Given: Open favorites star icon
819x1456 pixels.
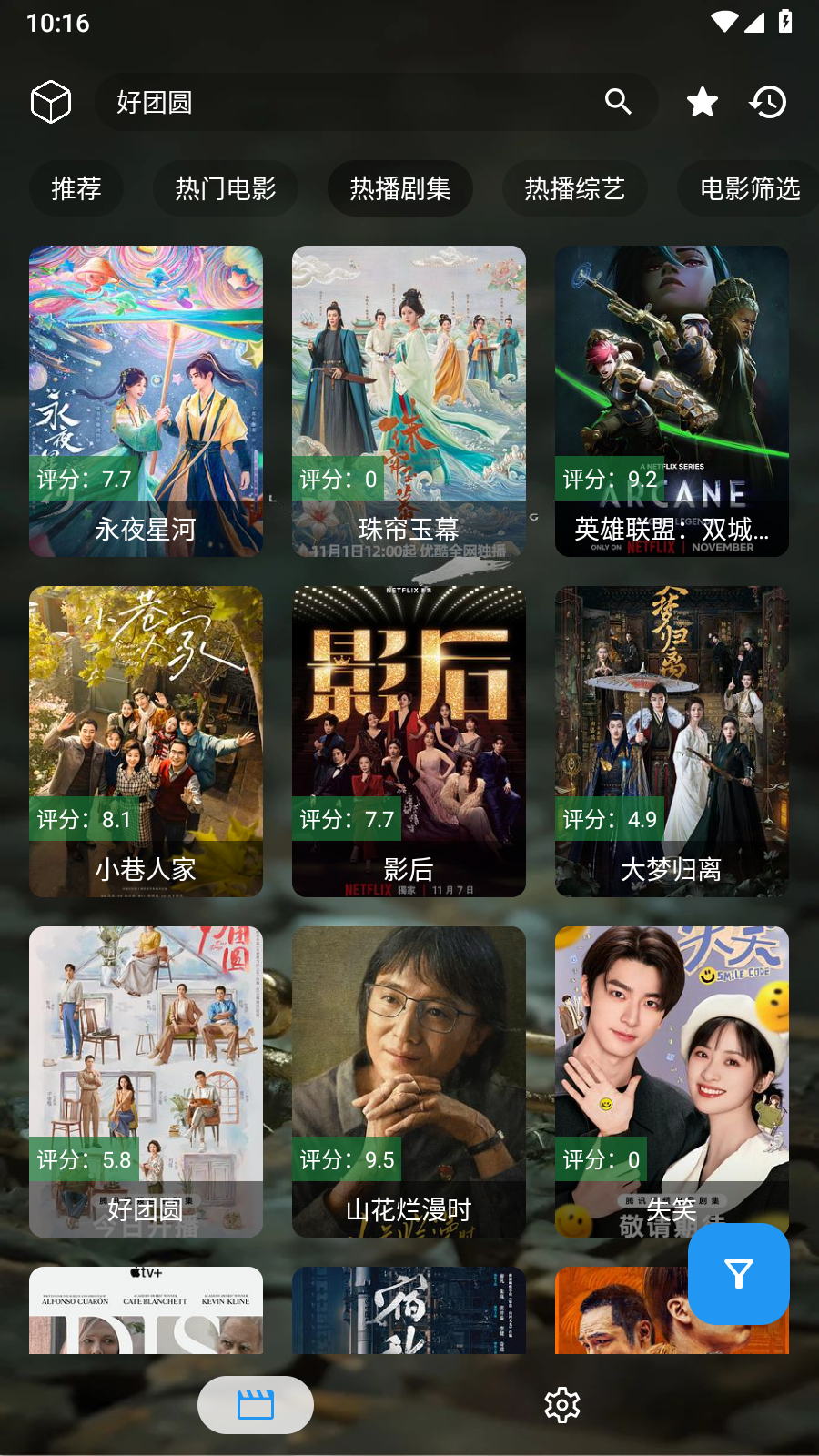Looking at the screenshot, I should tap(702, 102).
